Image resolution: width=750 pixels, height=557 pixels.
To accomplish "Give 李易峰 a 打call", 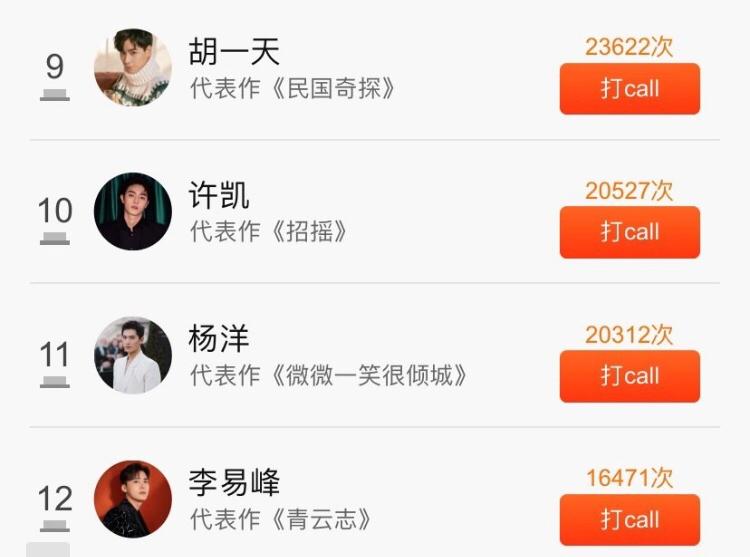I will (x=629, y=519).
